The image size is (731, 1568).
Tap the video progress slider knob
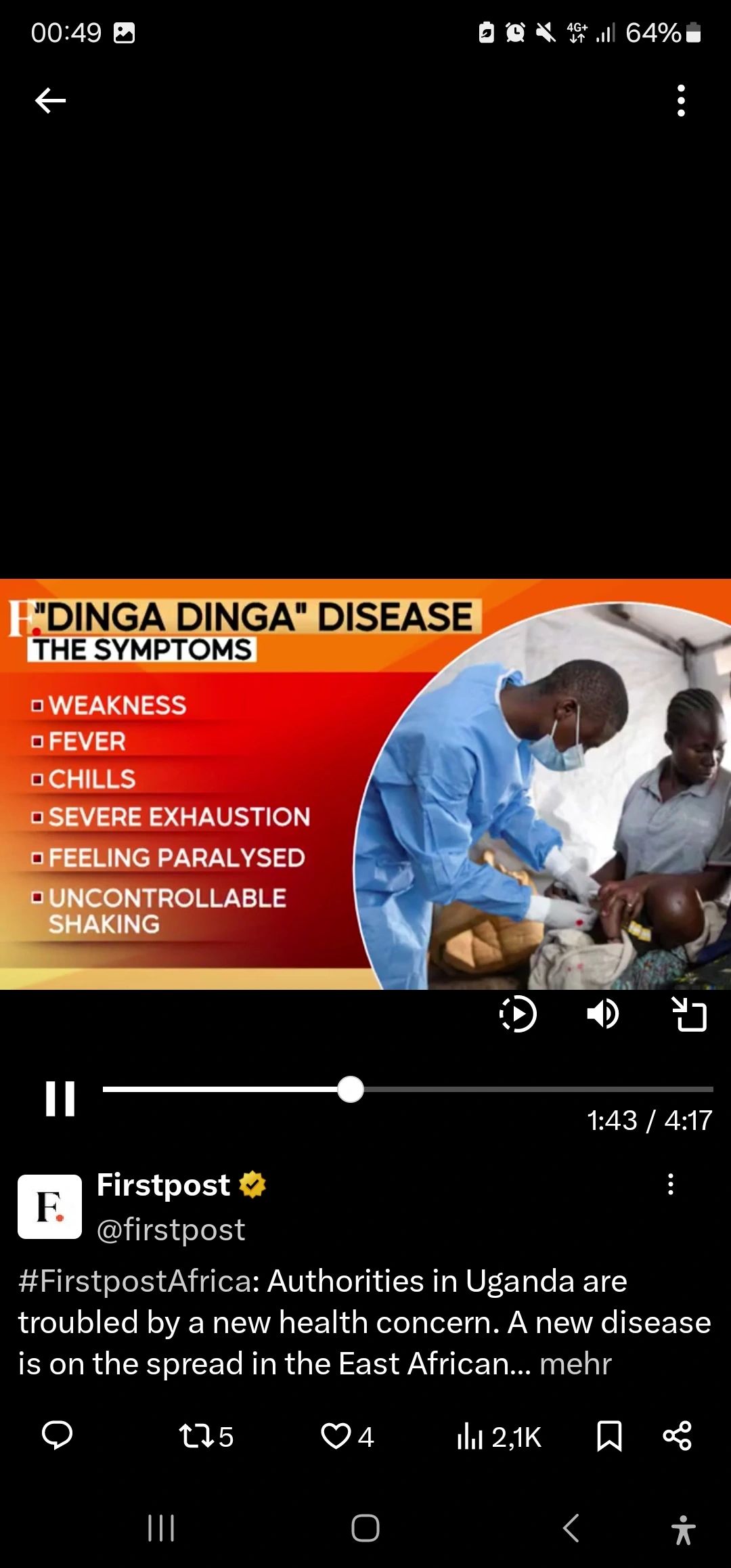(351, 1089)
